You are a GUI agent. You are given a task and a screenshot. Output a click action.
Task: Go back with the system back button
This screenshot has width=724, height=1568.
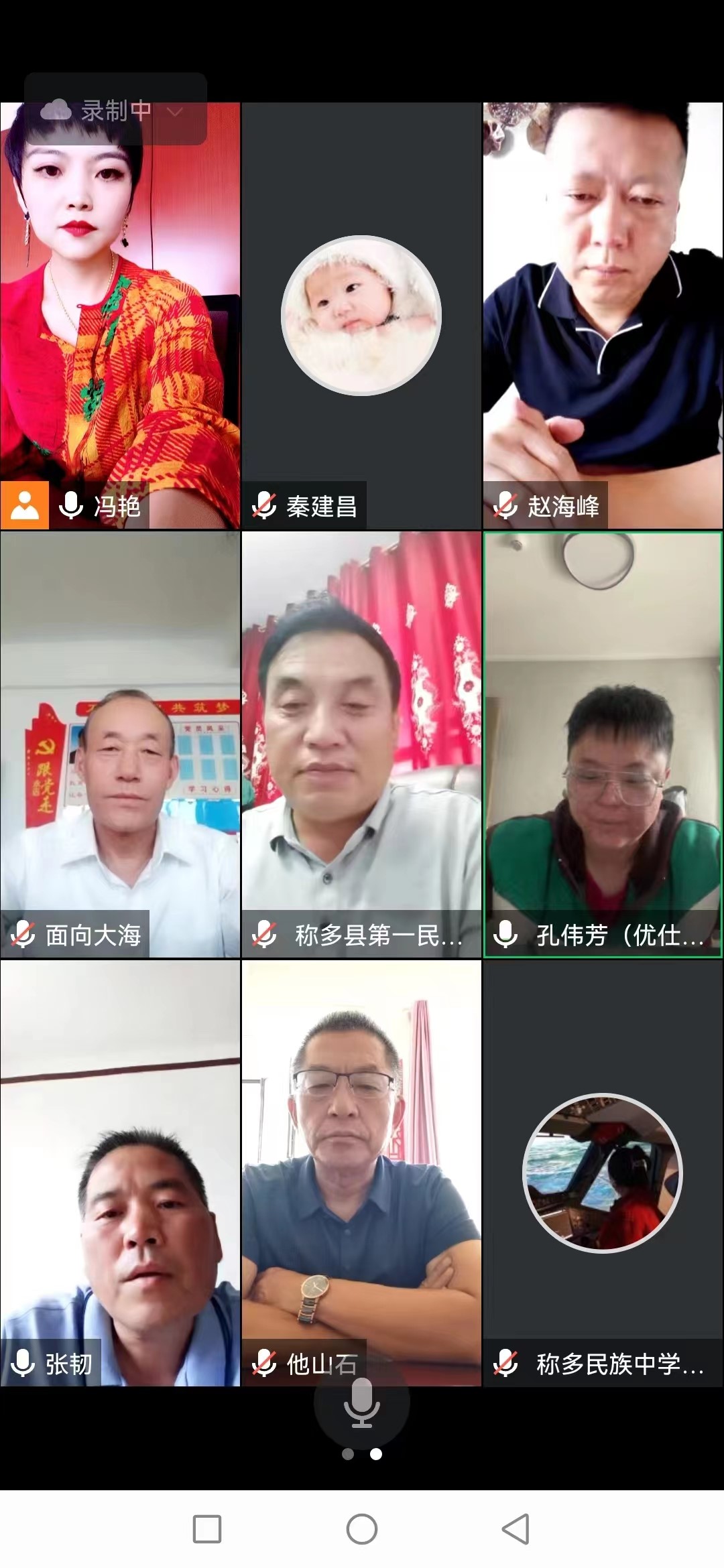[516, 1529]
